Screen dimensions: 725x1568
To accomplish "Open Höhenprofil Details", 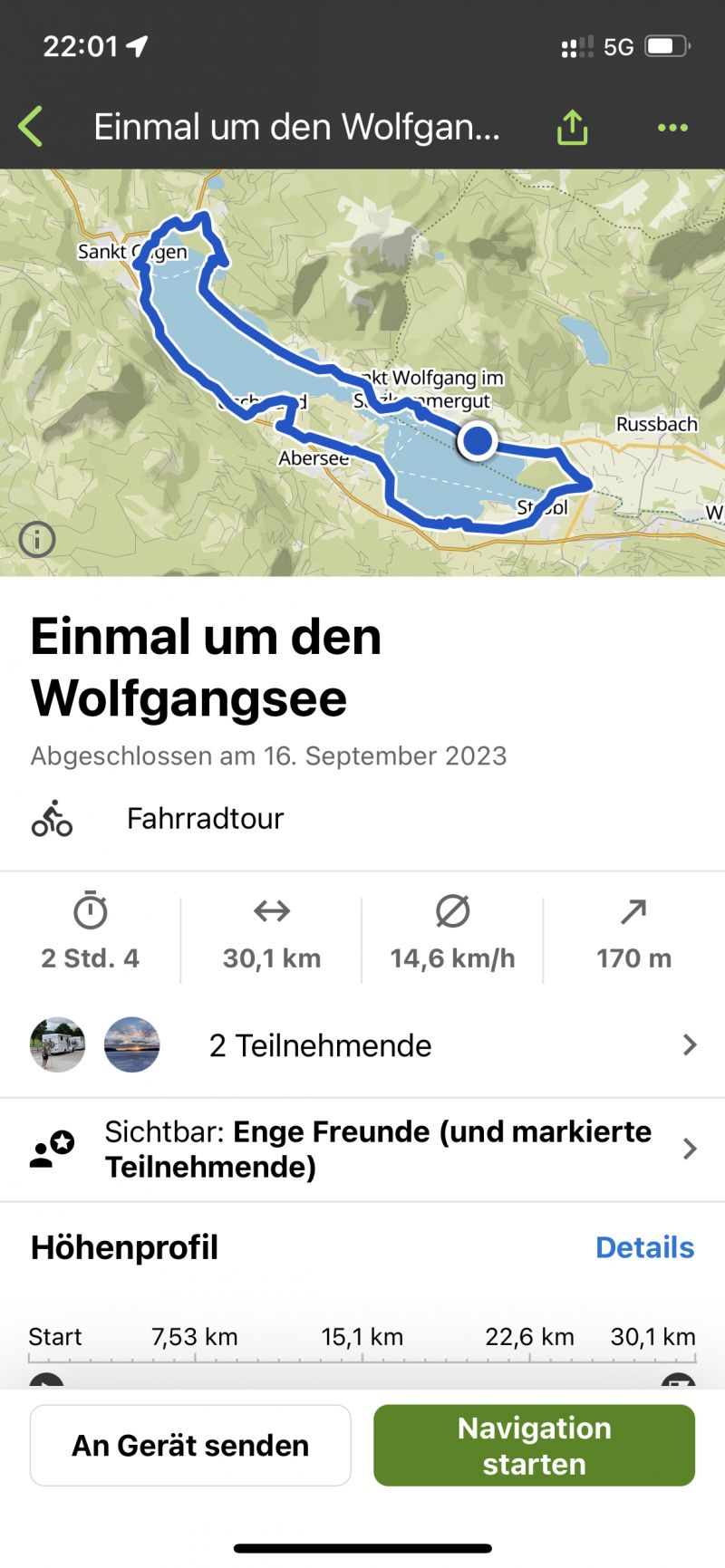I will [644, 1247].
